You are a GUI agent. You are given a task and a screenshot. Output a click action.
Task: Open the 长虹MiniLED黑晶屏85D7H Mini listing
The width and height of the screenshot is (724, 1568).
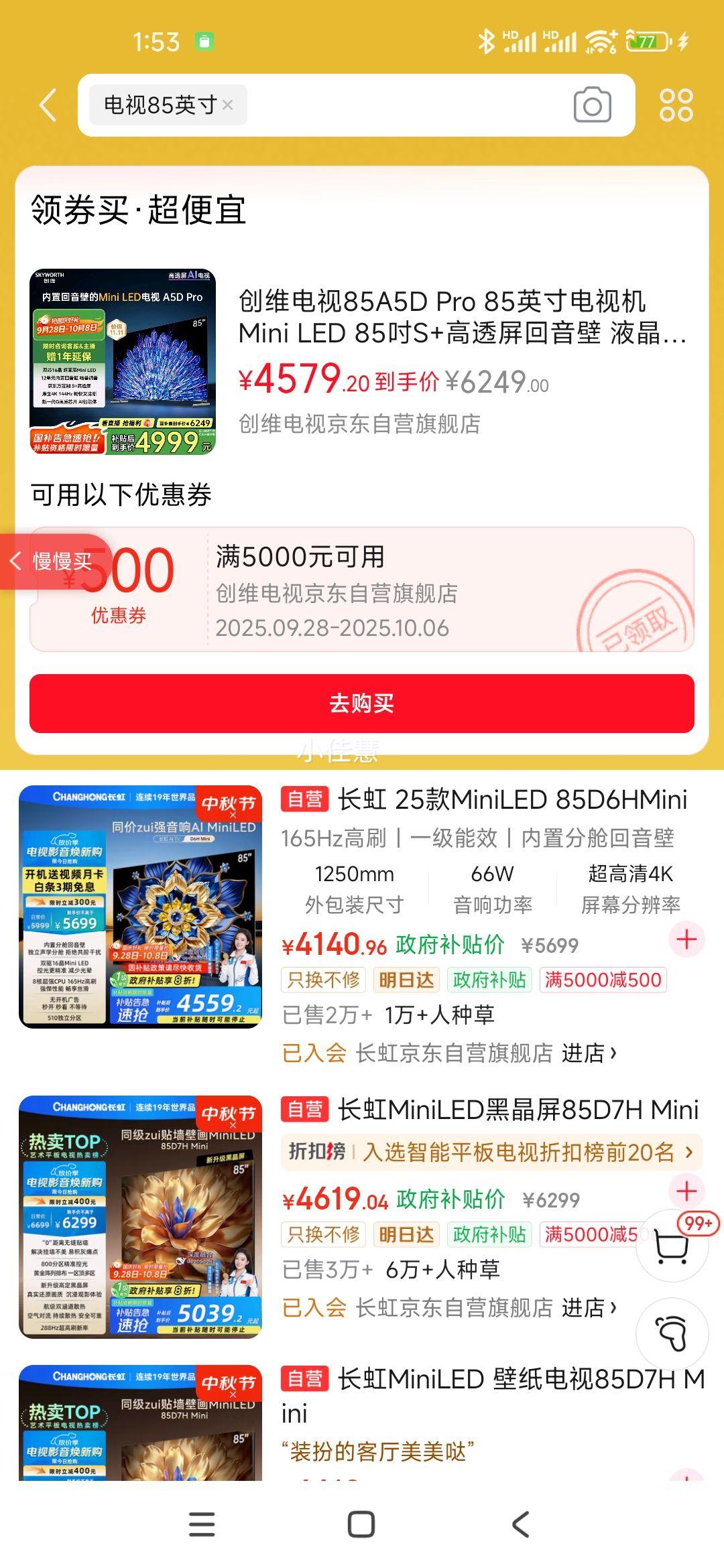[x=518, y=1110]
